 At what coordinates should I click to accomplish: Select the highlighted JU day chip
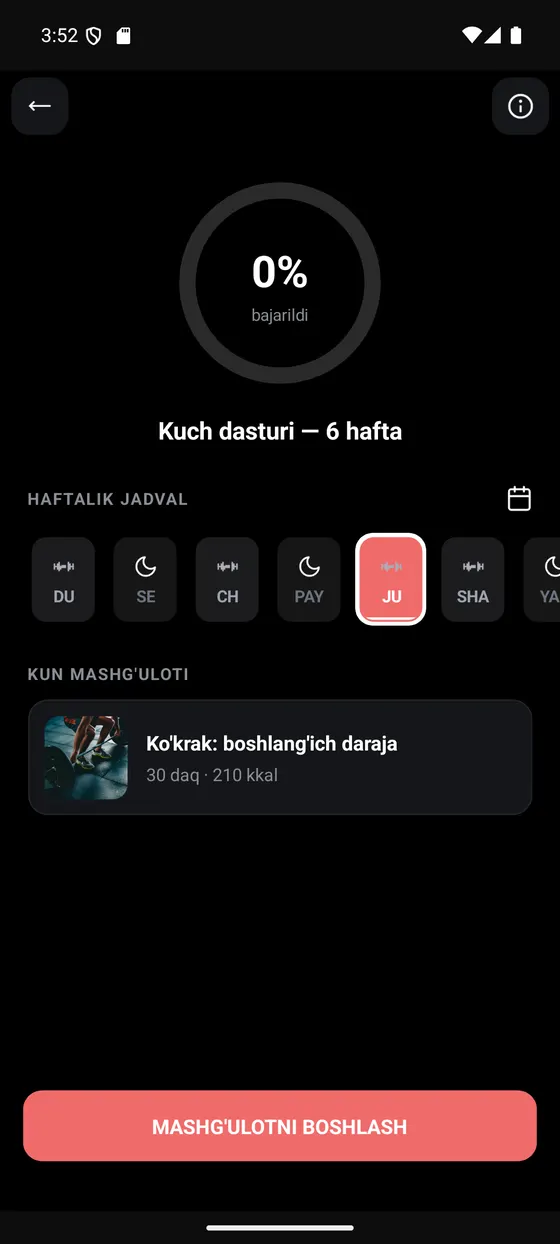point(391,580)
